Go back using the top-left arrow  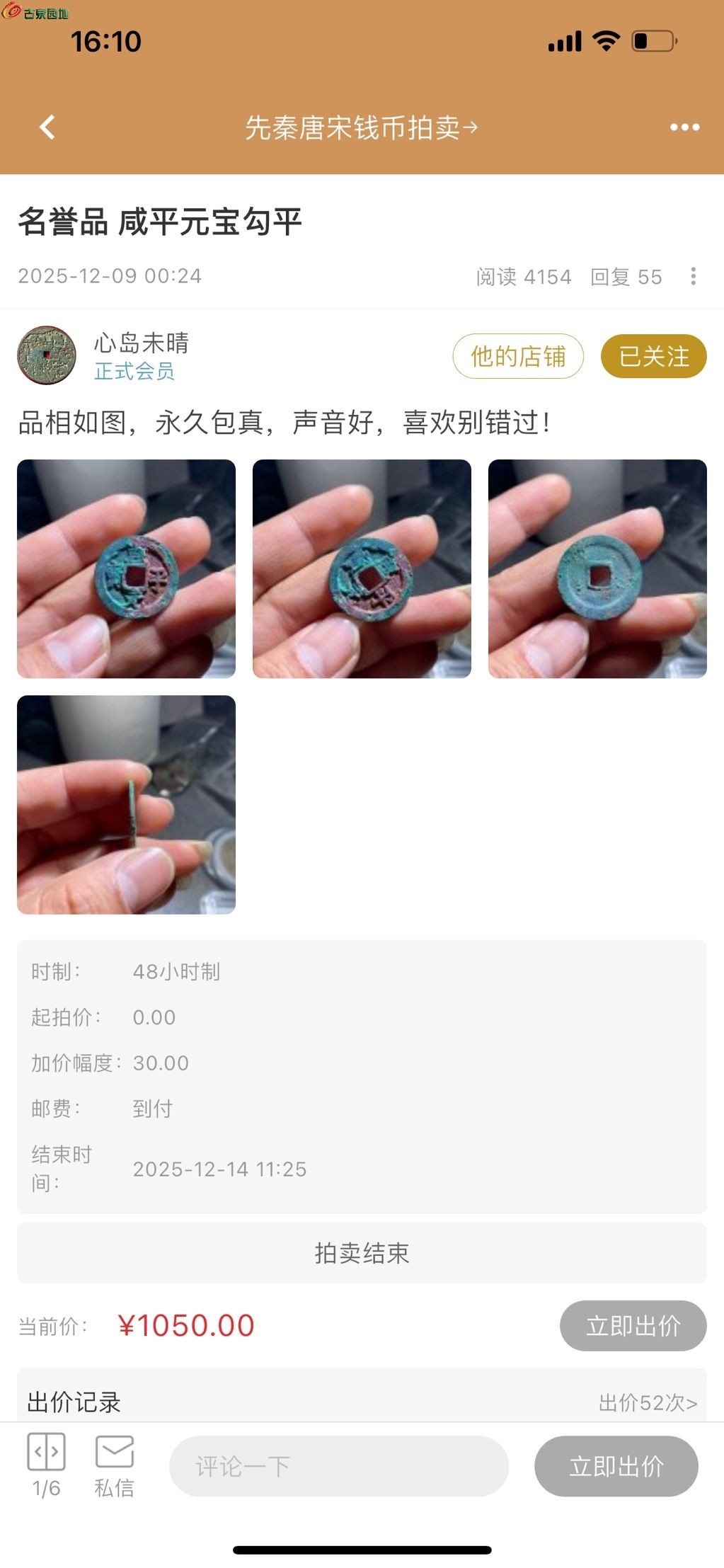pos(47,127)
